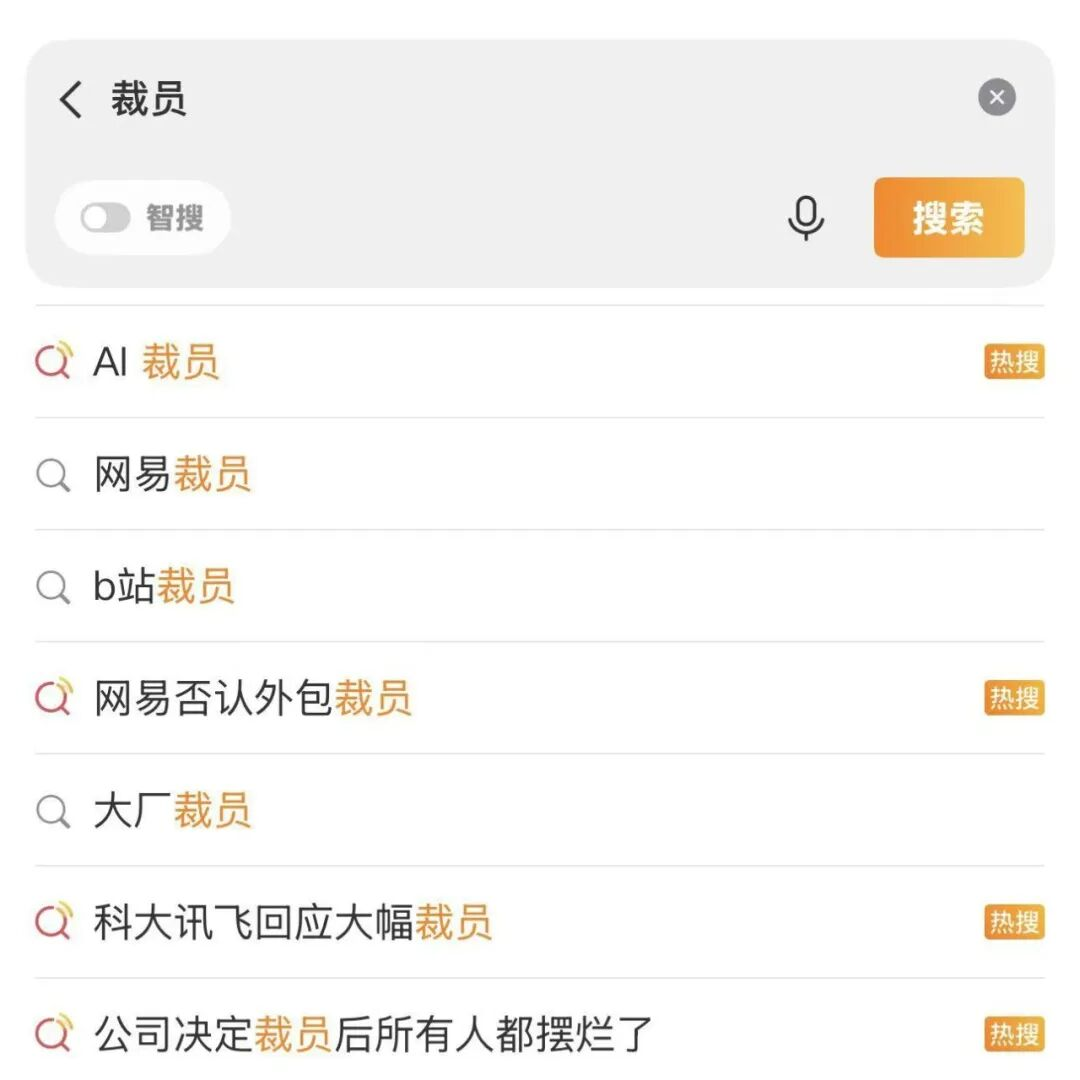
Task: Start voice input with the microphone
Action: (805, 218)
